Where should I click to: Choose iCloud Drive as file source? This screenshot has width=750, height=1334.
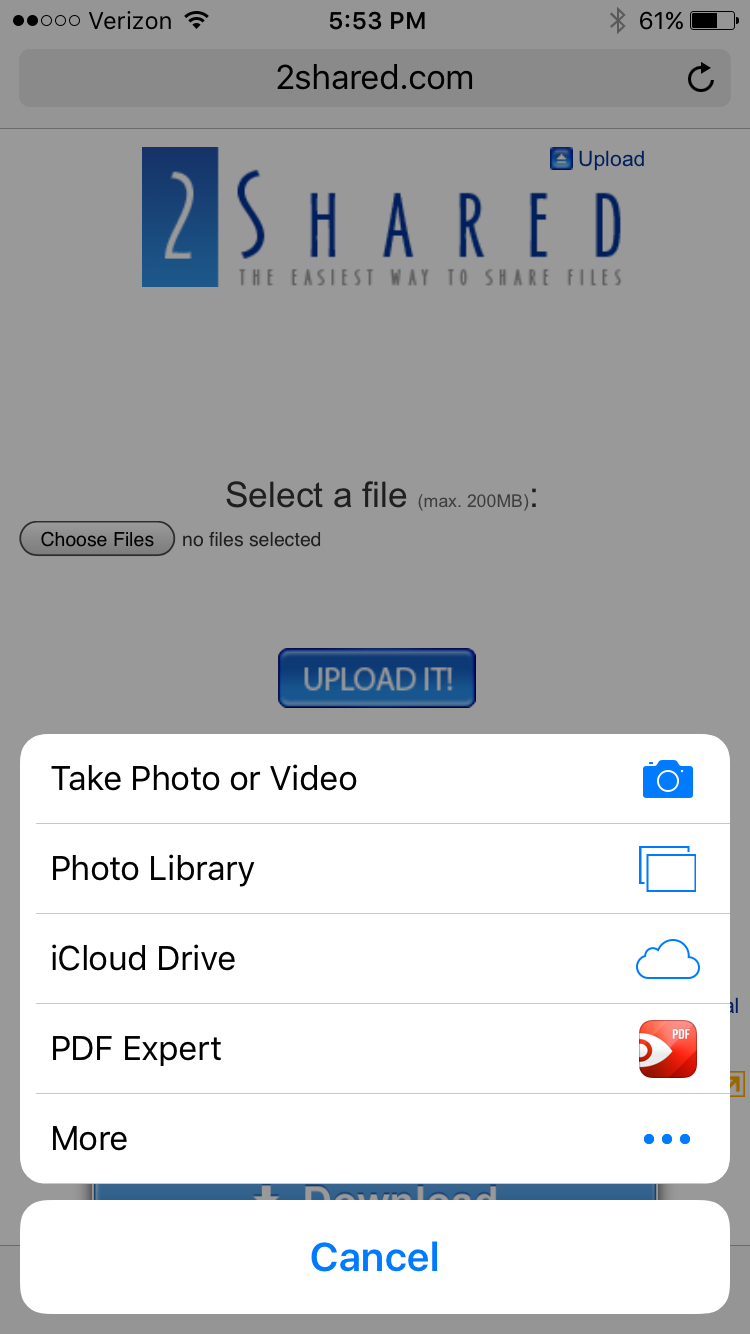(x=375, y=959)
